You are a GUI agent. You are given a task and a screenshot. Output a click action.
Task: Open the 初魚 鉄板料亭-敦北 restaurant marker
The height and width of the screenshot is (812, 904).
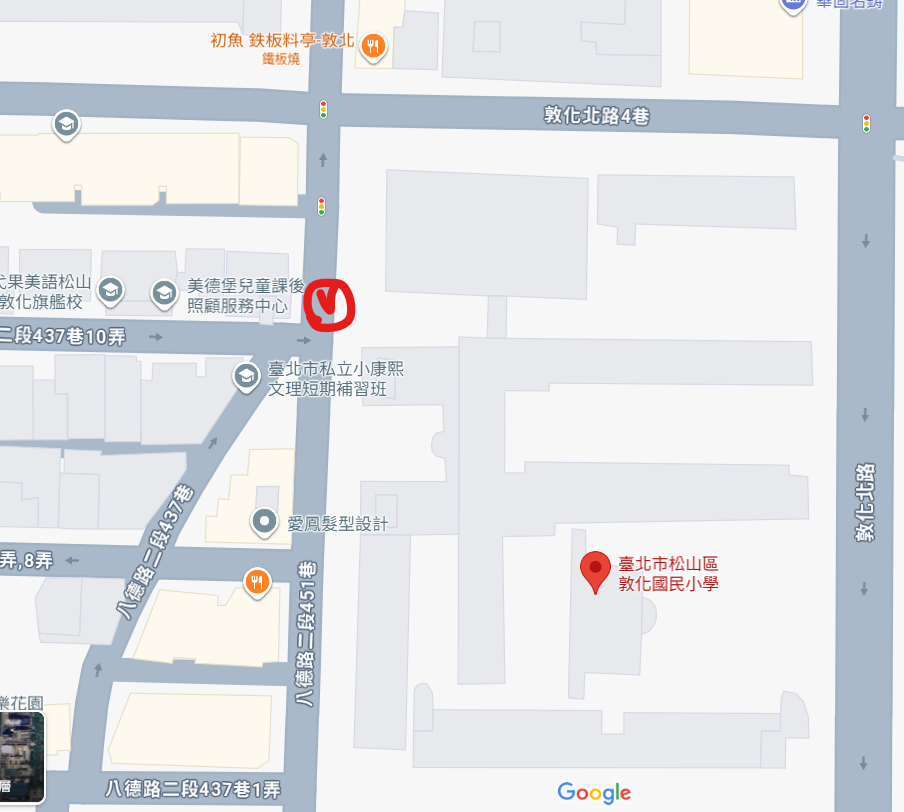coord(374,45)
